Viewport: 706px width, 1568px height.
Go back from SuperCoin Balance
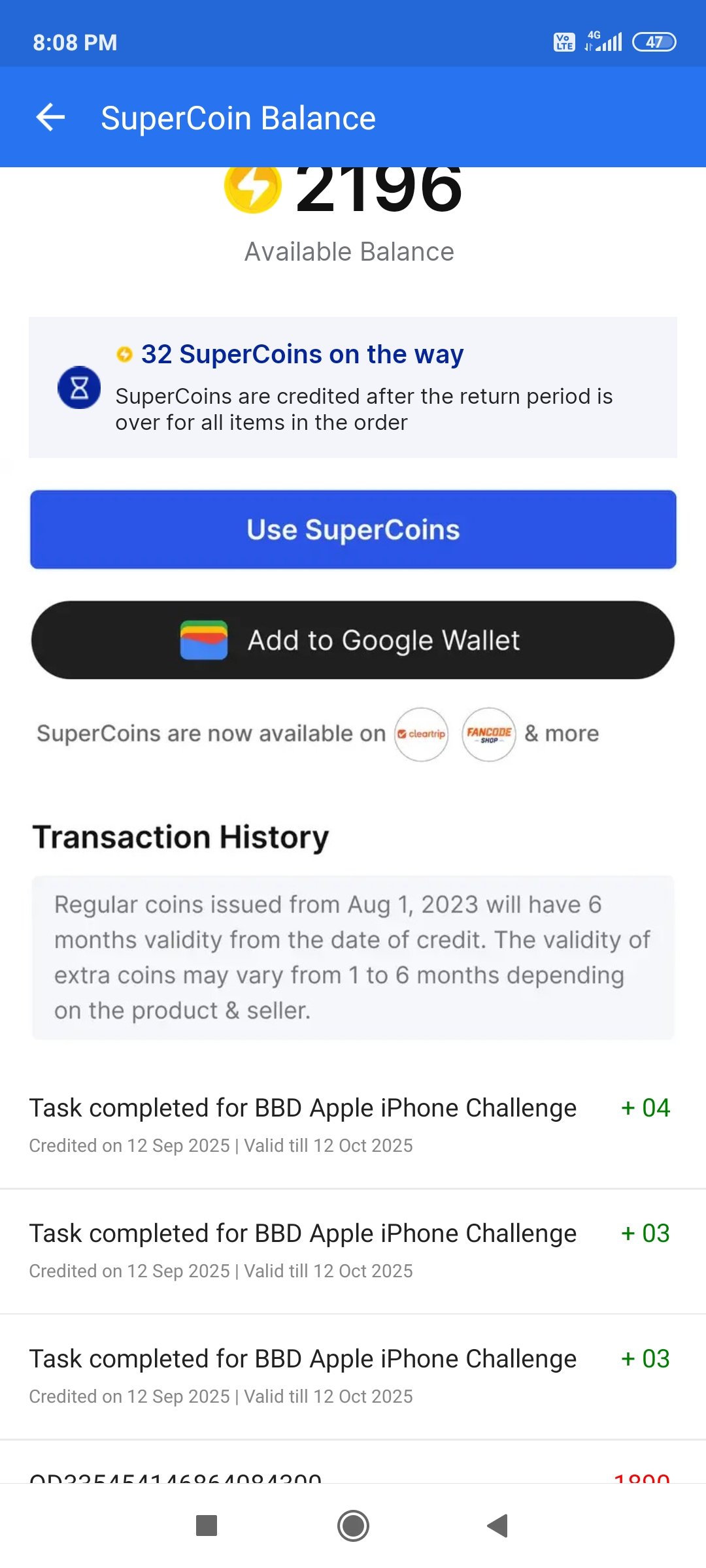pyautogui.click(x=50, y=118)
